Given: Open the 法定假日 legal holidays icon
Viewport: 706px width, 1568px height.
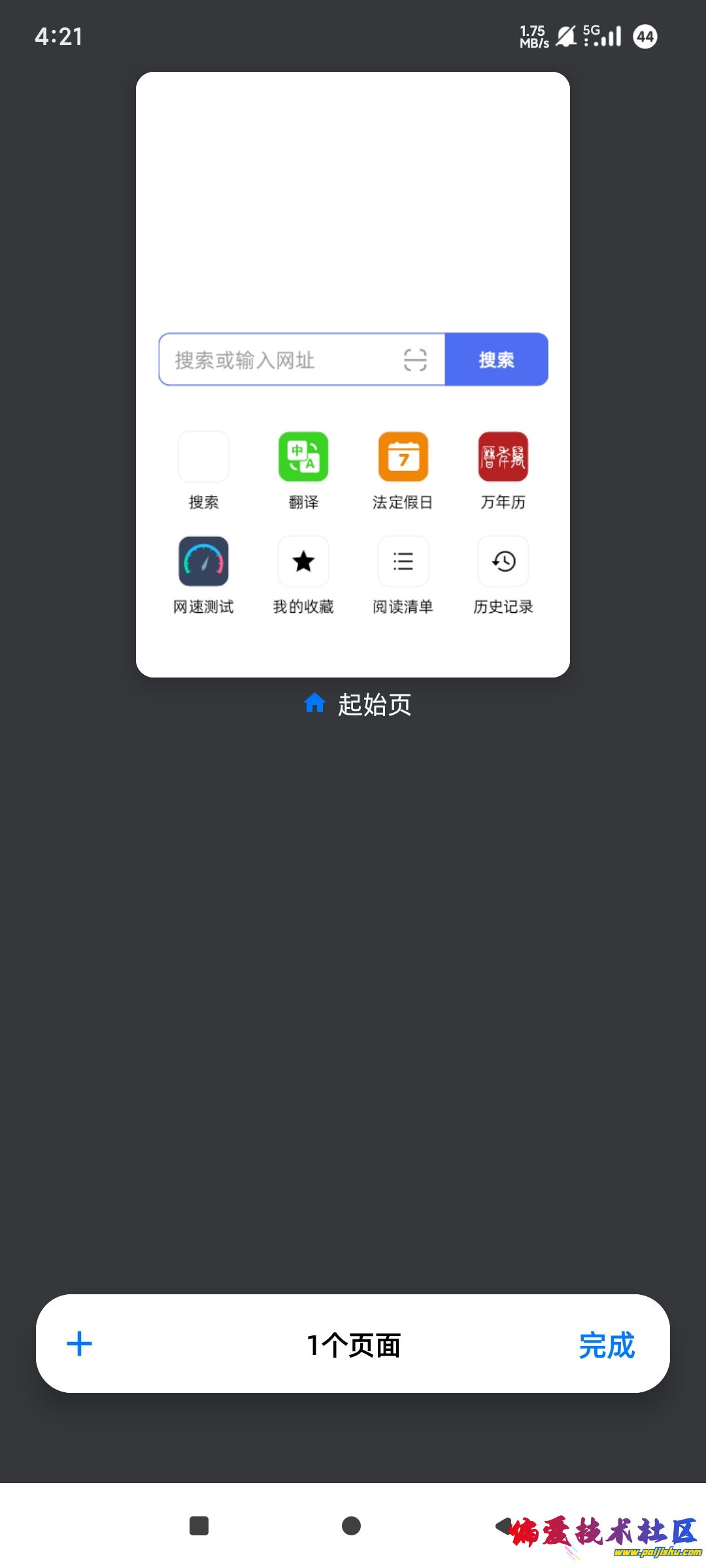Looking at the screenshot, I should click(x=403, y=457).
